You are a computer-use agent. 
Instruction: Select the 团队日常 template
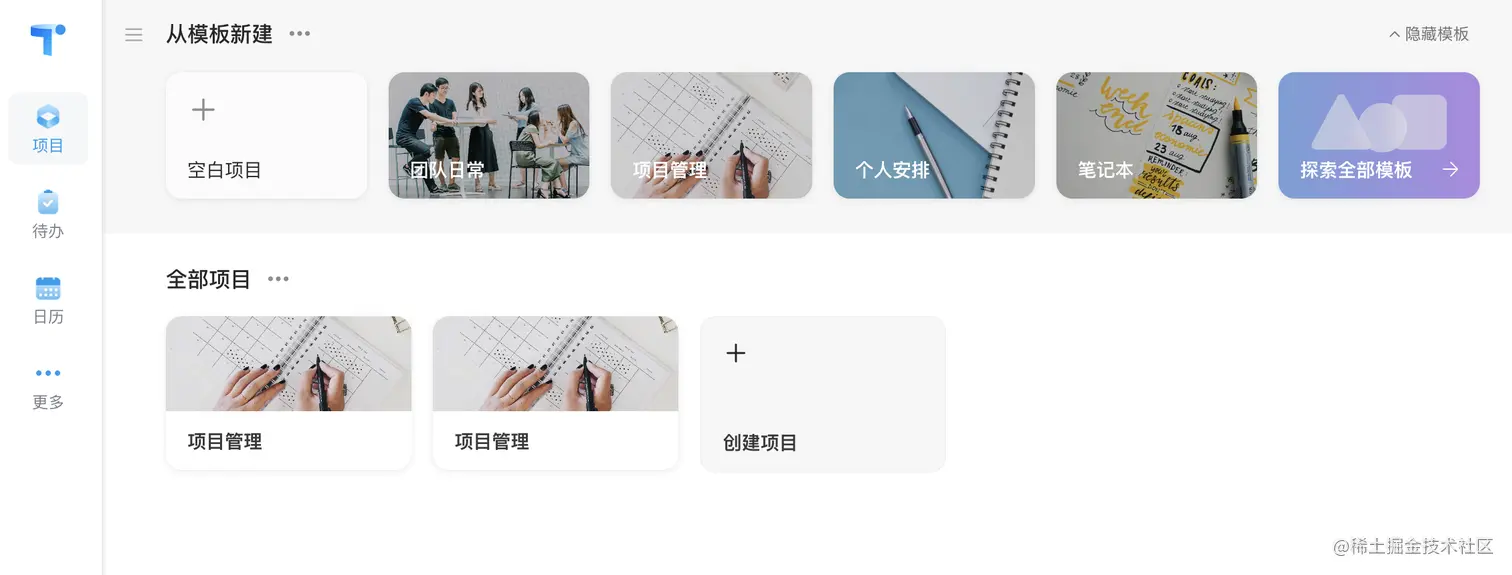[x=488, y=135]
